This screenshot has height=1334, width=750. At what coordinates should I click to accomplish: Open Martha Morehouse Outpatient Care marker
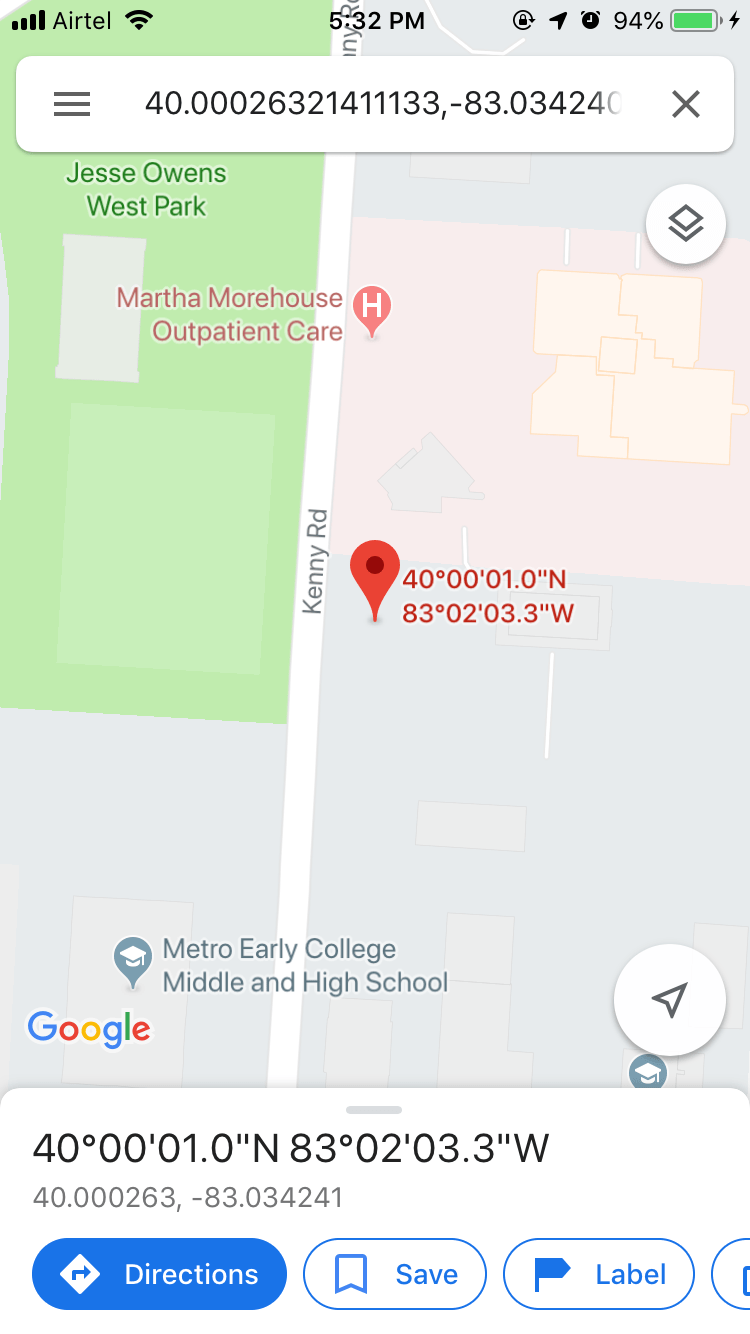[373, 308]
